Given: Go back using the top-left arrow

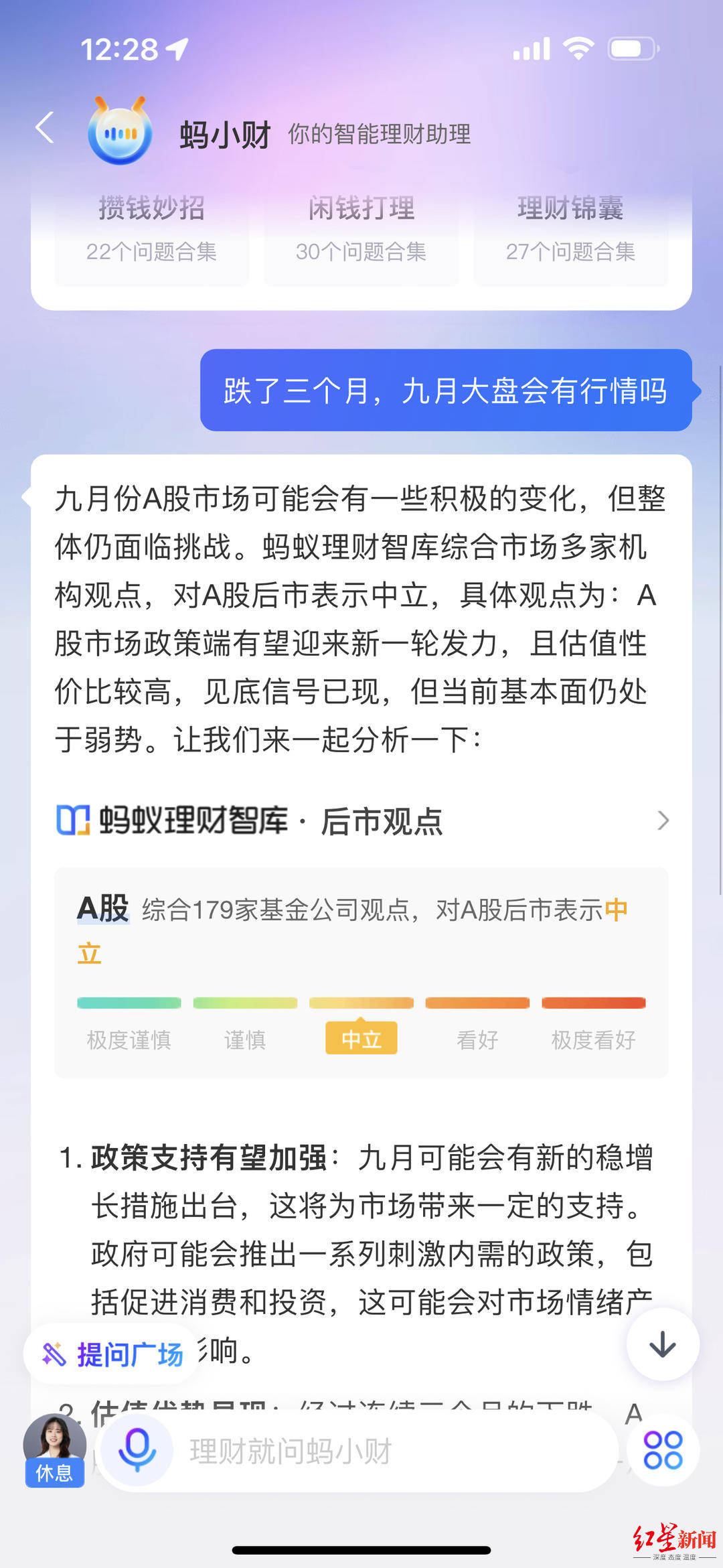Looking at the screenshot, I should tap(45, 128).
